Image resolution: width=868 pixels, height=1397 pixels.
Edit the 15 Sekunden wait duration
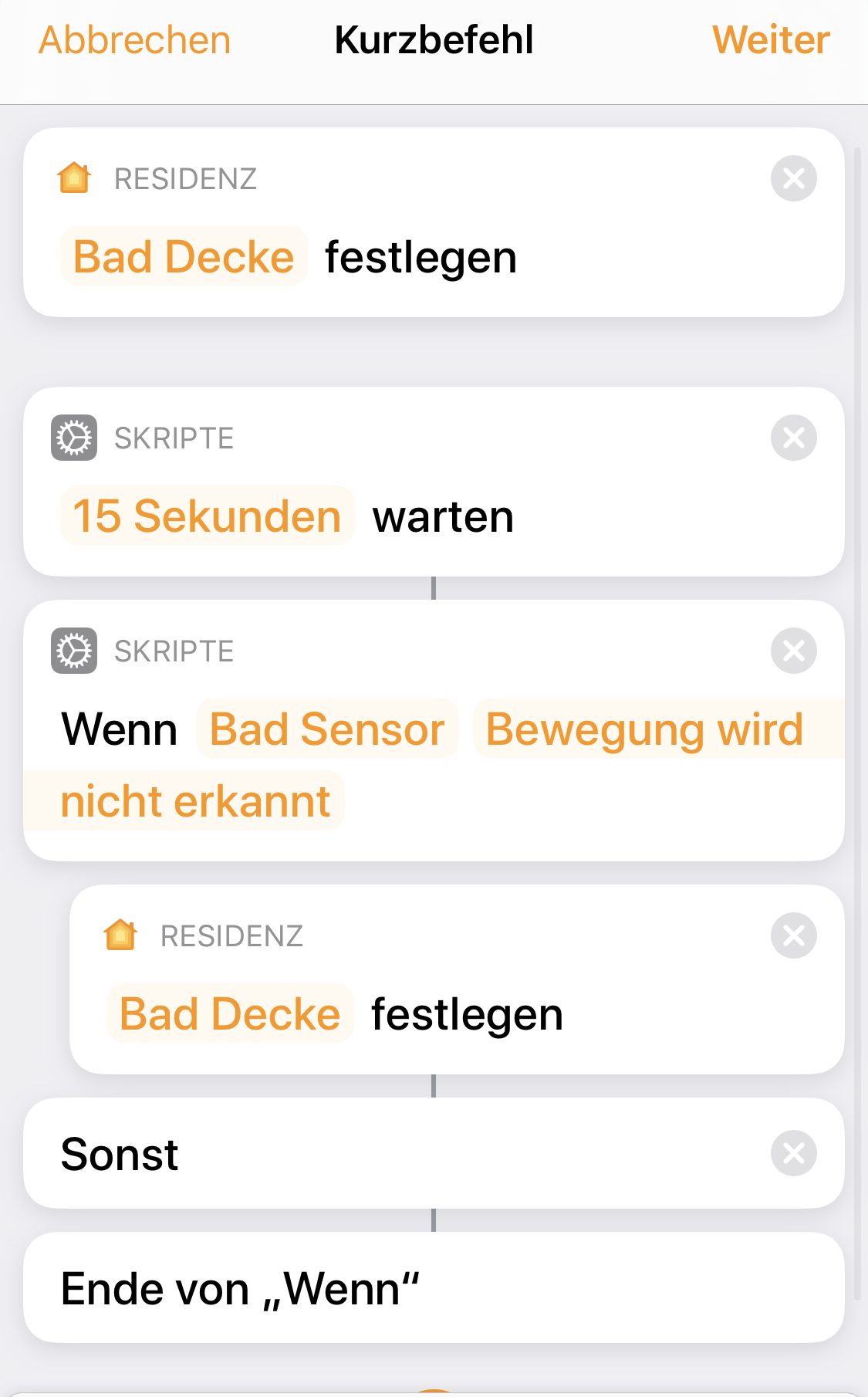click(207, 516)
